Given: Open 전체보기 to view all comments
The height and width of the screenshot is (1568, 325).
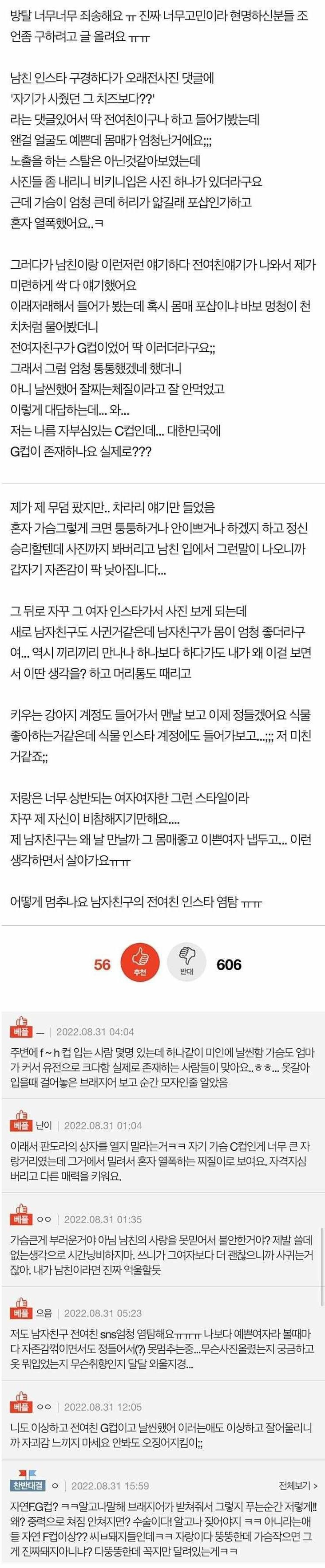Looking at the screenshot, I should tap(298, 1485).
